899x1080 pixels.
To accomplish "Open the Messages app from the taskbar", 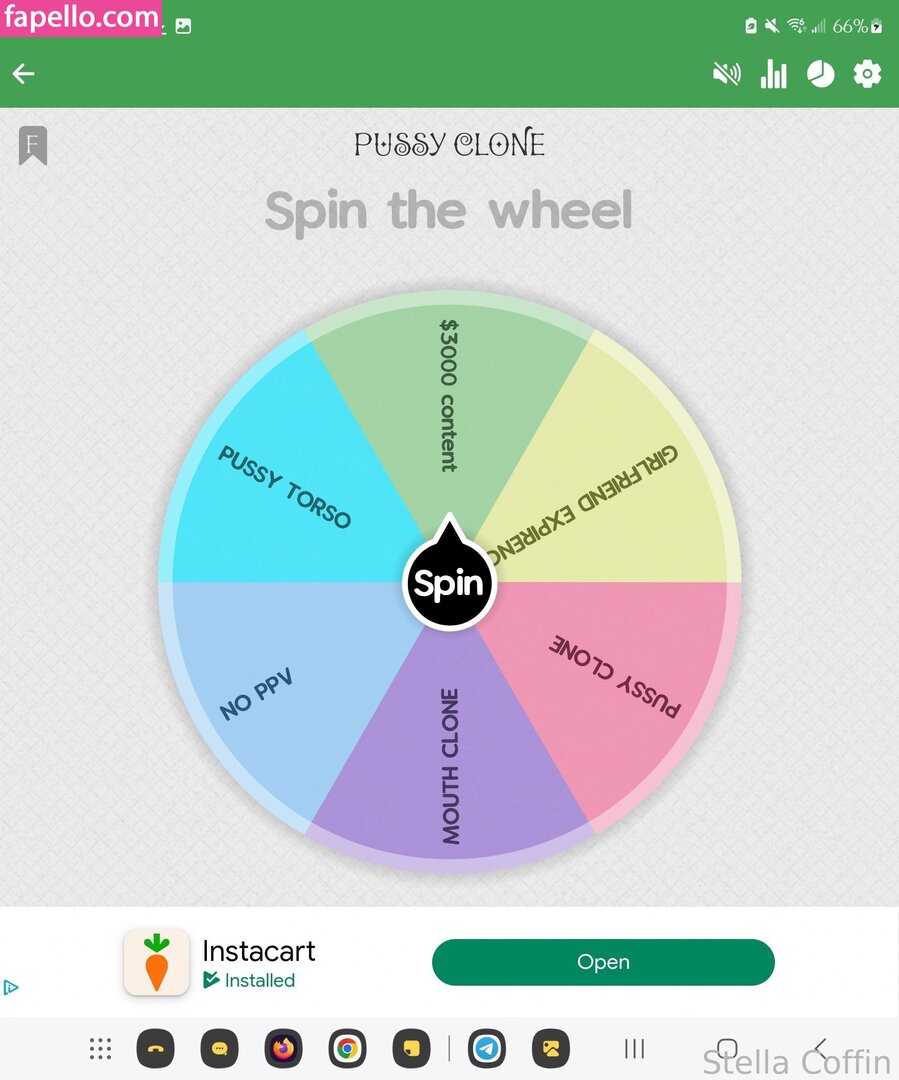I will pyautogui.click(x=219, y=1049).
